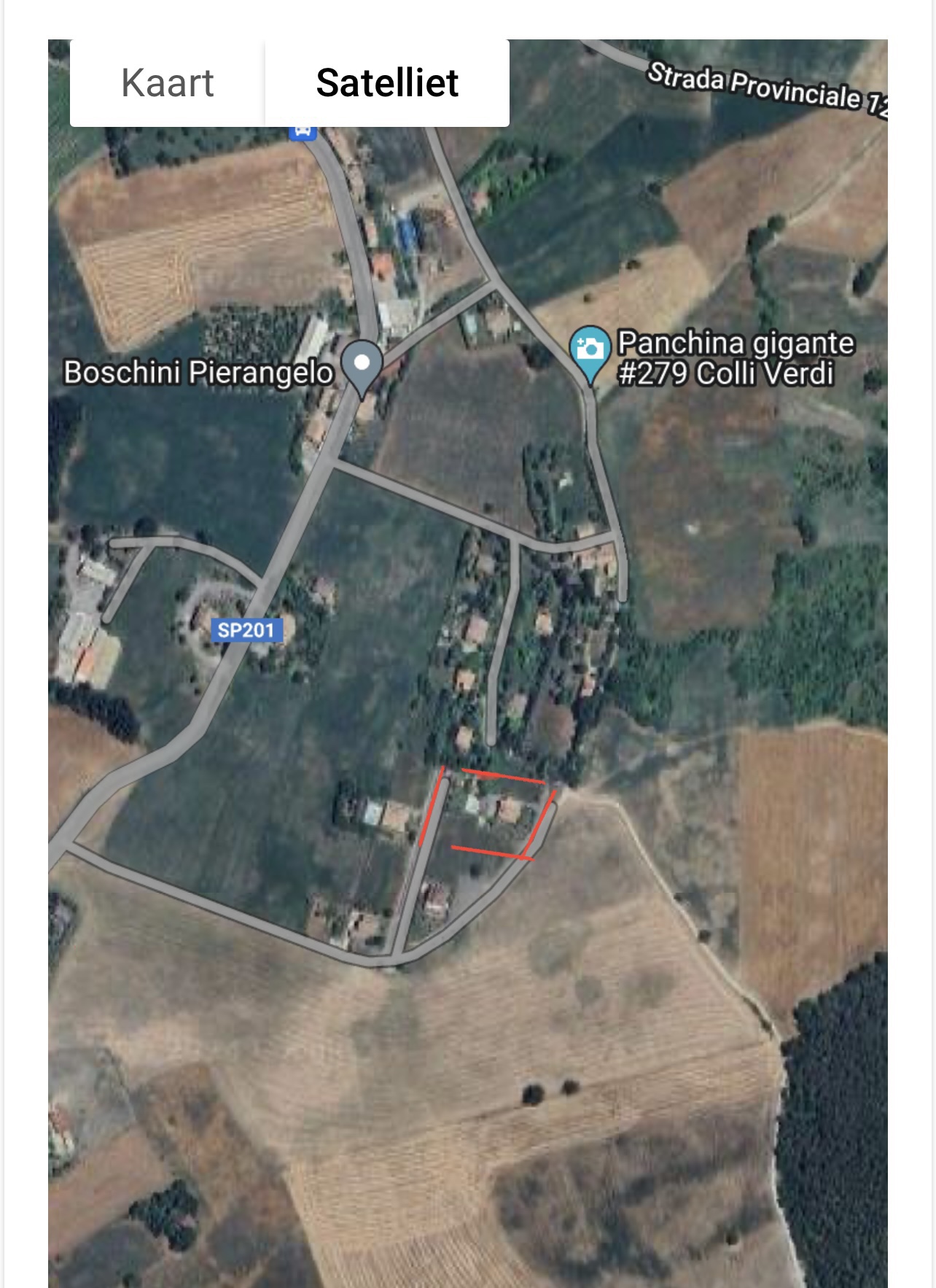Select the Satelliet view
936x1288 pixels.
(387, 83)
